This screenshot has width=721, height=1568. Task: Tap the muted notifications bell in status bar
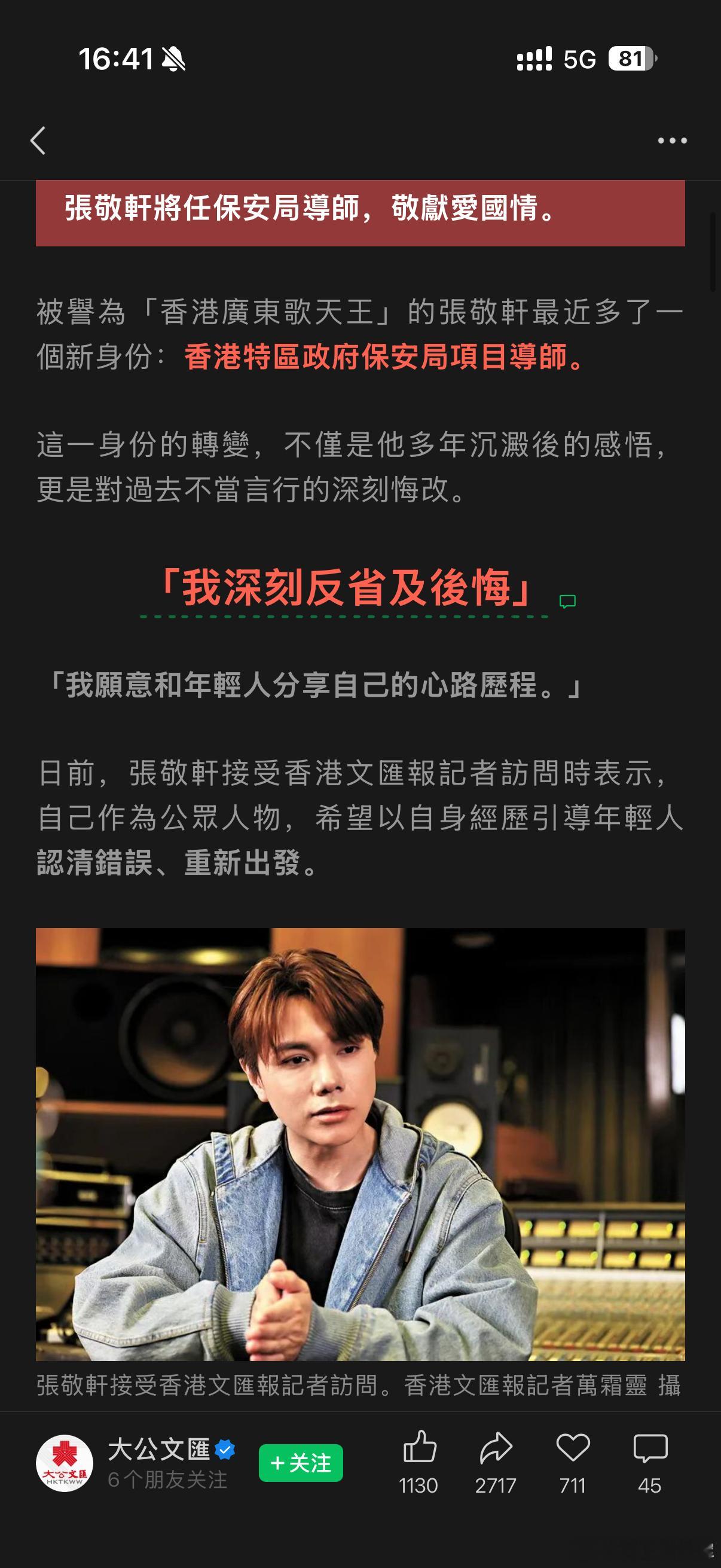173,59
